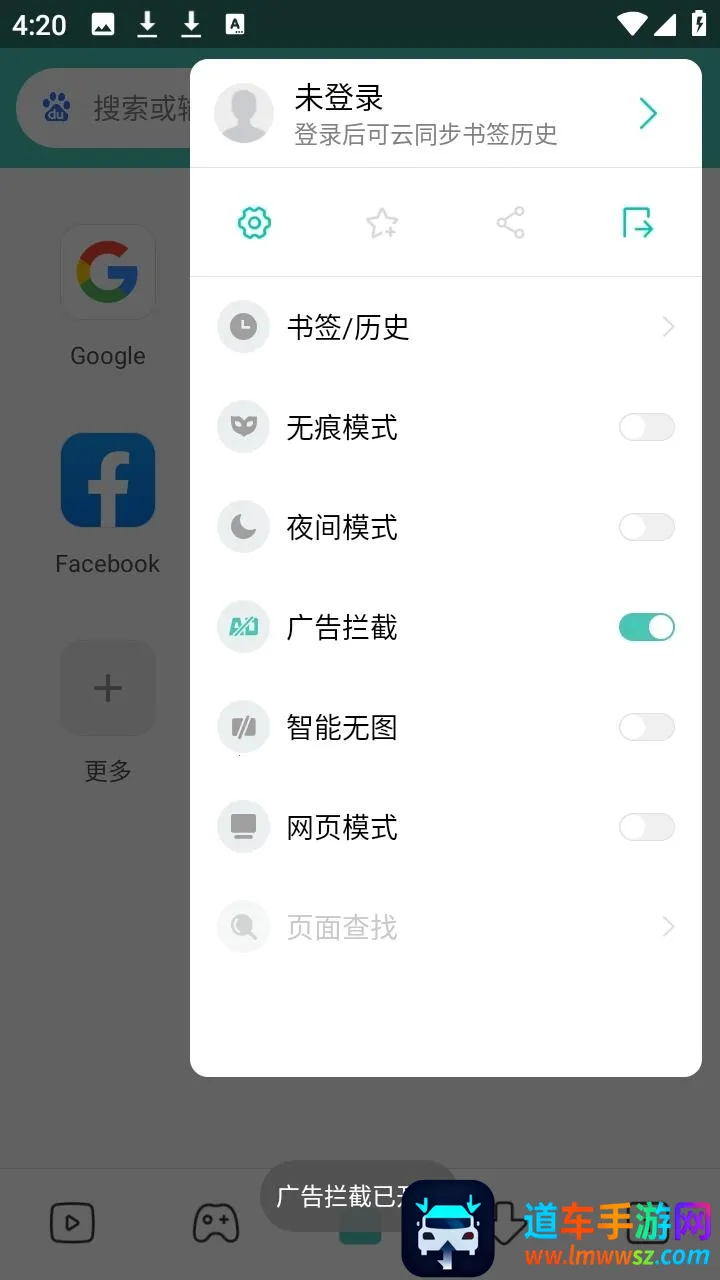Click the game controller icon in bottom bar

214,1222
